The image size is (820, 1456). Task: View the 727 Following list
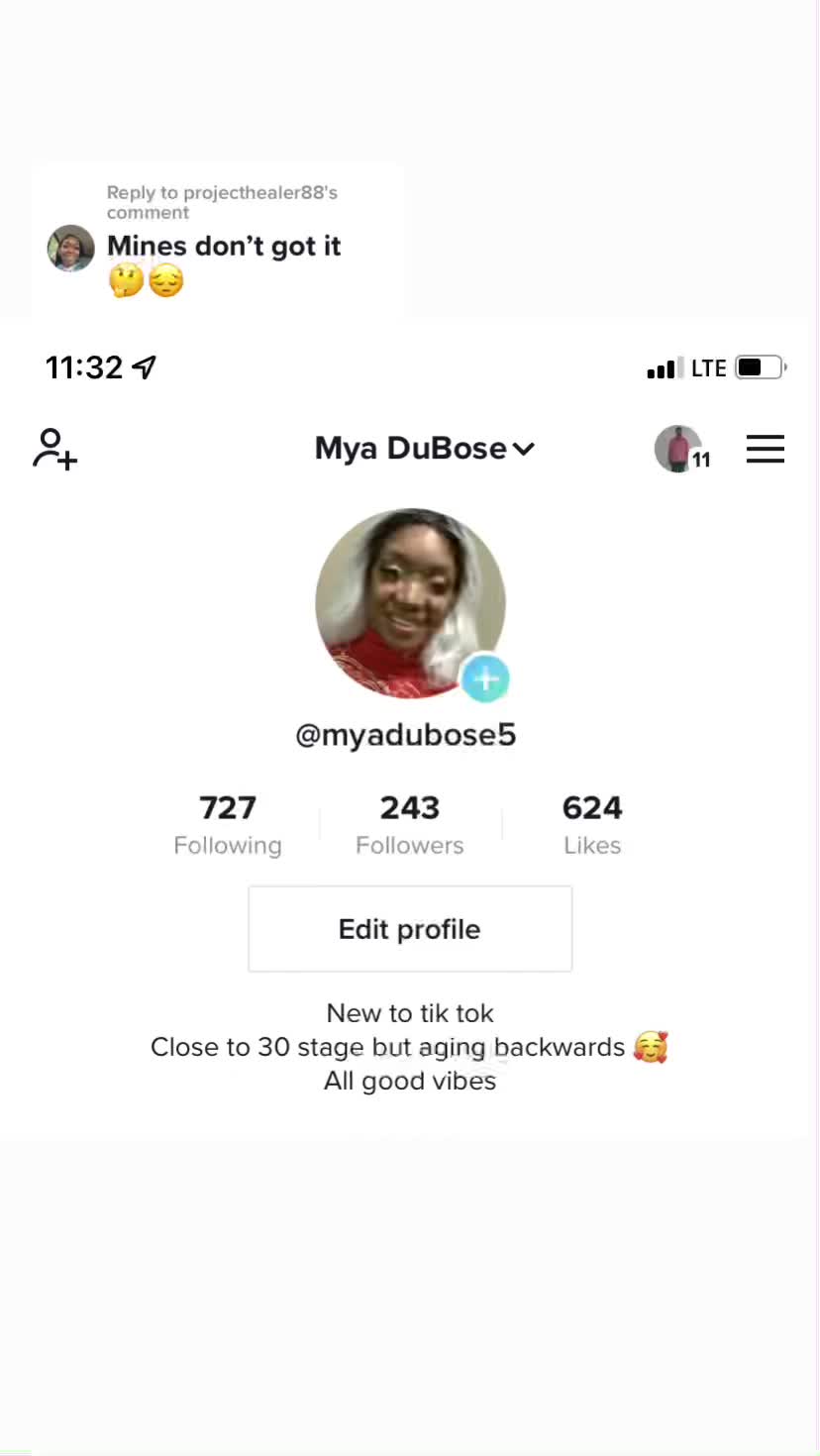pyautogui.click(x=228, y=824)
